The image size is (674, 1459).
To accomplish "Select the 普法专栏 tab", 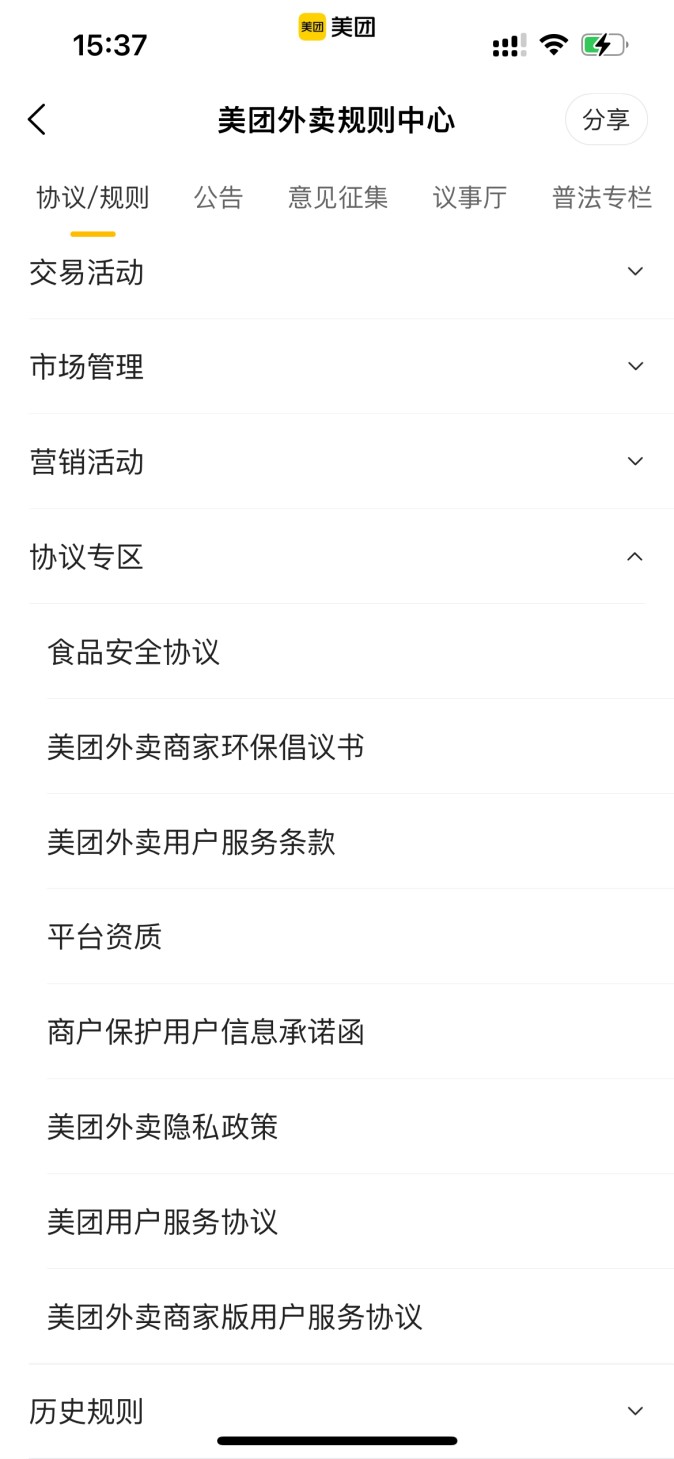I will pos(601,198).
